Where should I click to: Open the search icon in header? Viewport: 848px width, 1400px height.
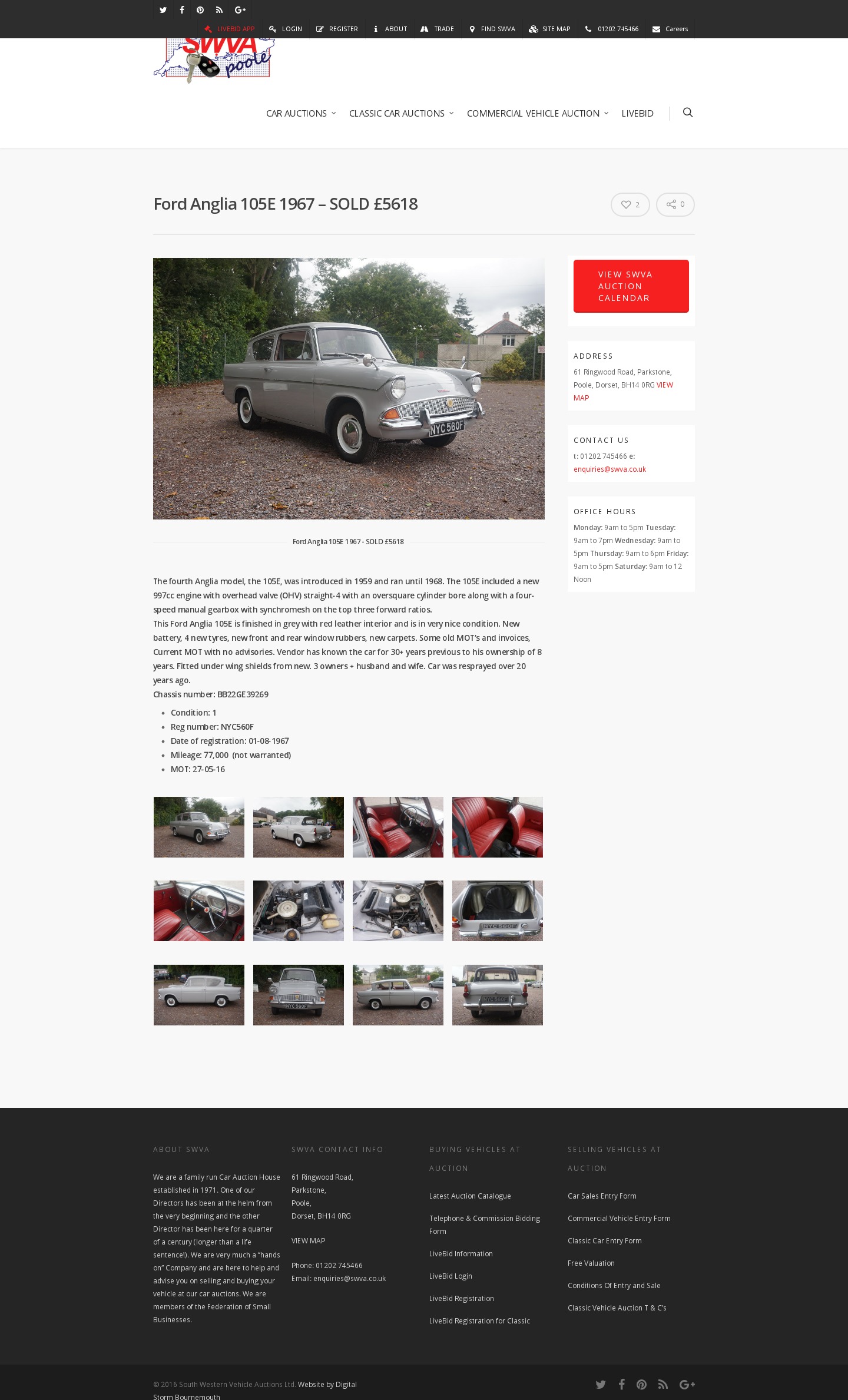coord(687,112)
